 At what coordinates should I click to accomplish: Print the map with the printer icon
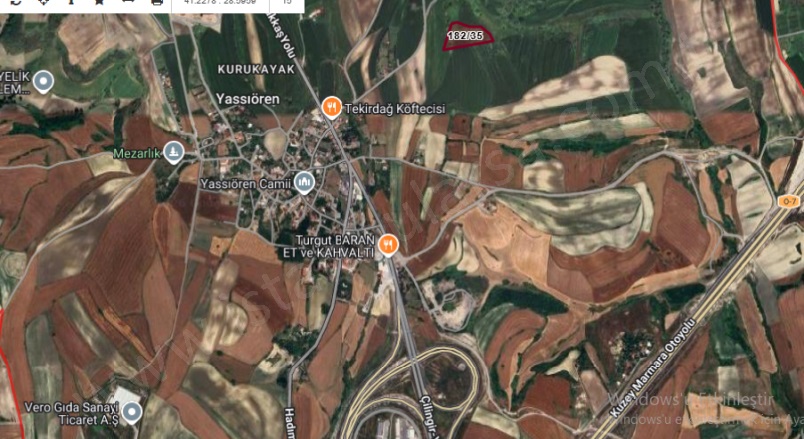[157, 3]
